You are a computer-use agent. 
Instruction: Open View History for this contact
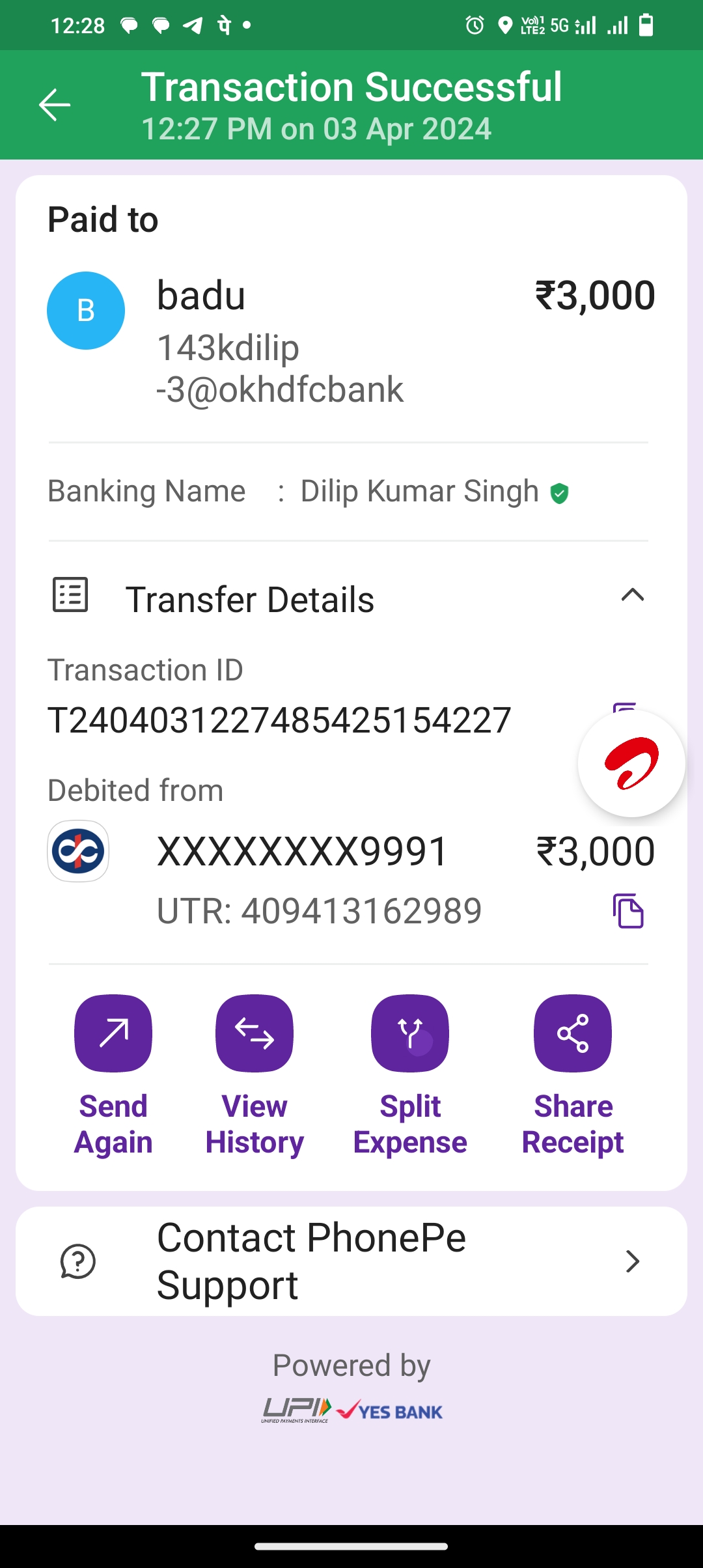(255, 1033)
